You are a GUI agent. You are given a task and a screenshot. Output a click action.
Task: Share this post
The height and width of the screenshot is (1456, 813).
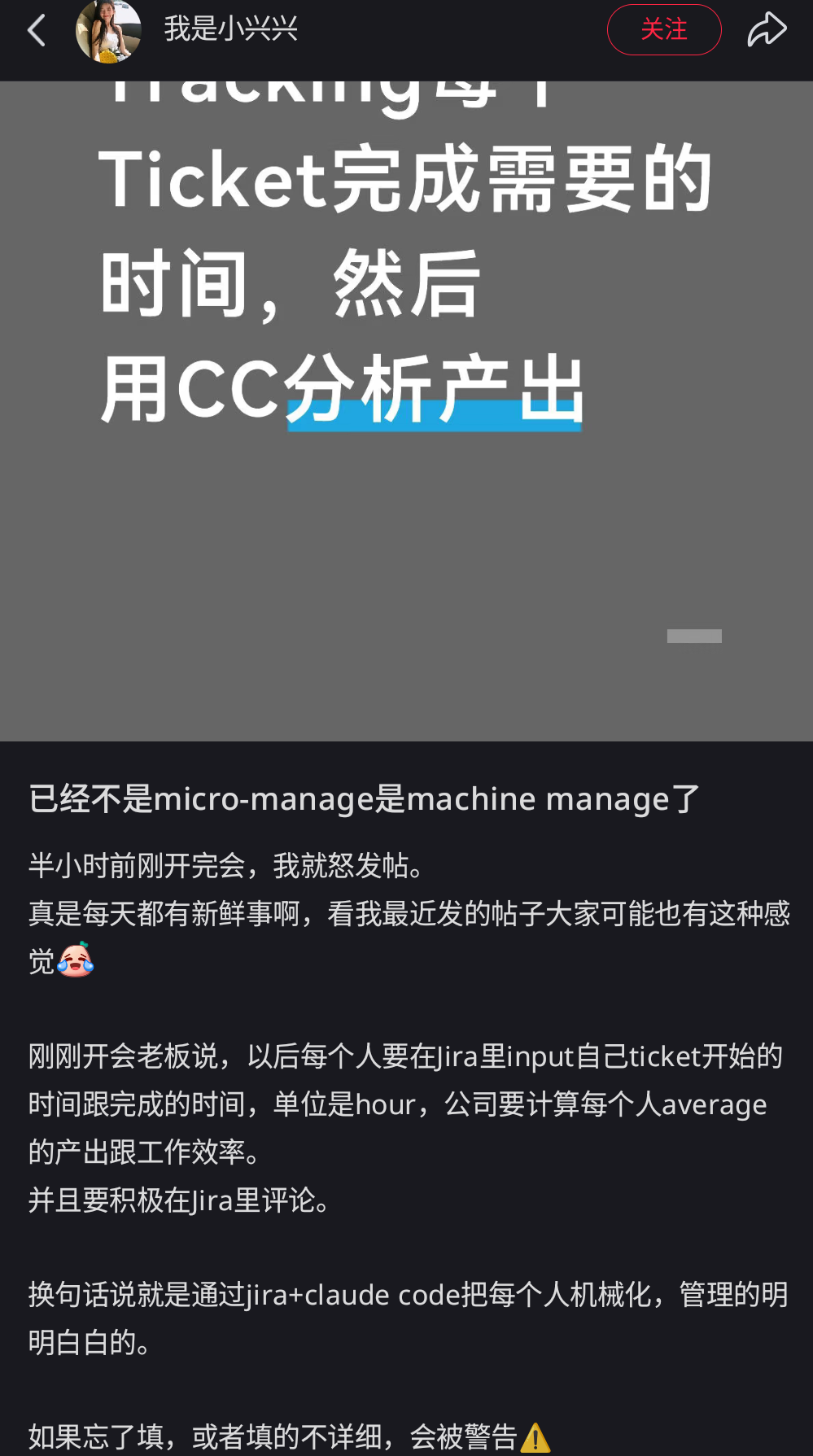click(767, 30)
